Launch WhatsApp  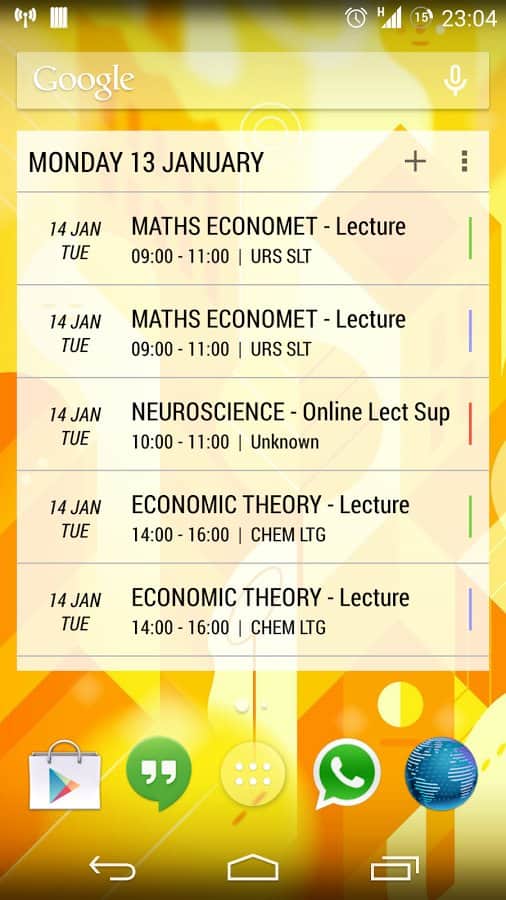347,774
